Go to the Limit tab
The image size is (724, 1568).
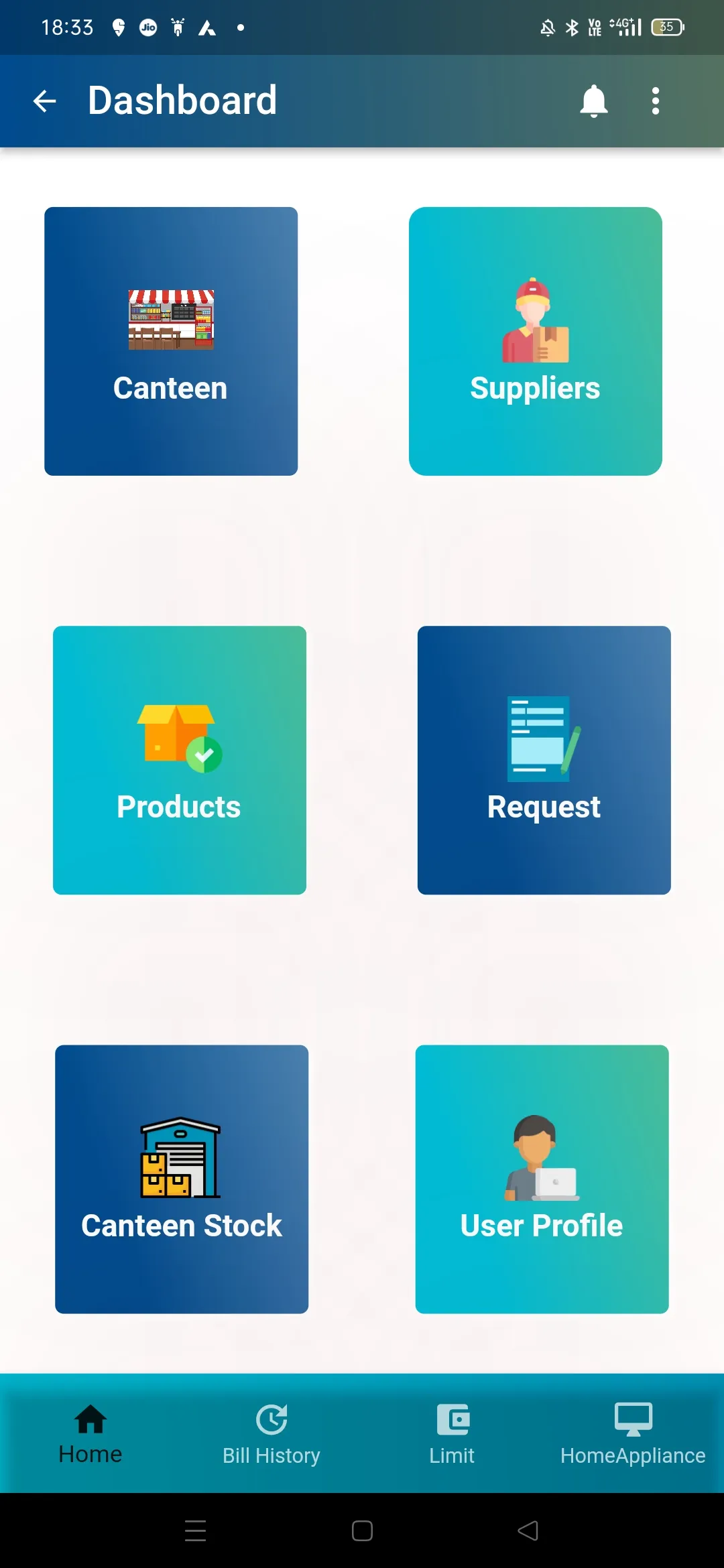(x=452, y=1433)
